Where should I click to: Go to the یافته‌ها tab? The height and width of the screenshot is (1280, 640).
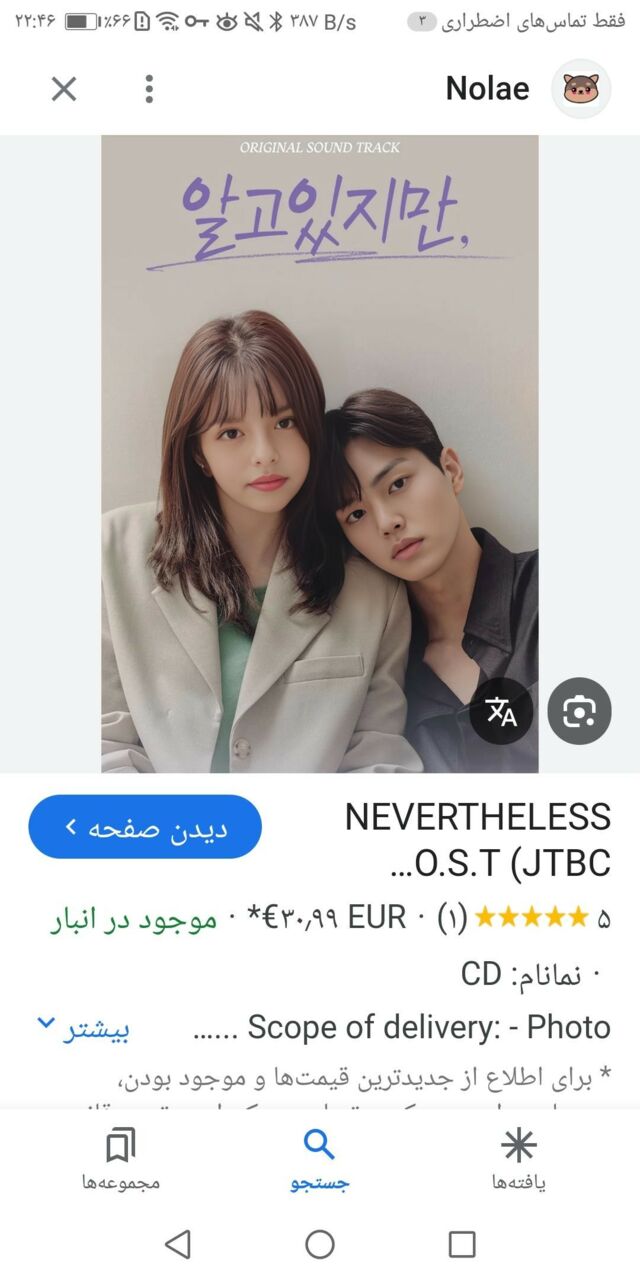pyautogui.click(x=519, y=1160)
